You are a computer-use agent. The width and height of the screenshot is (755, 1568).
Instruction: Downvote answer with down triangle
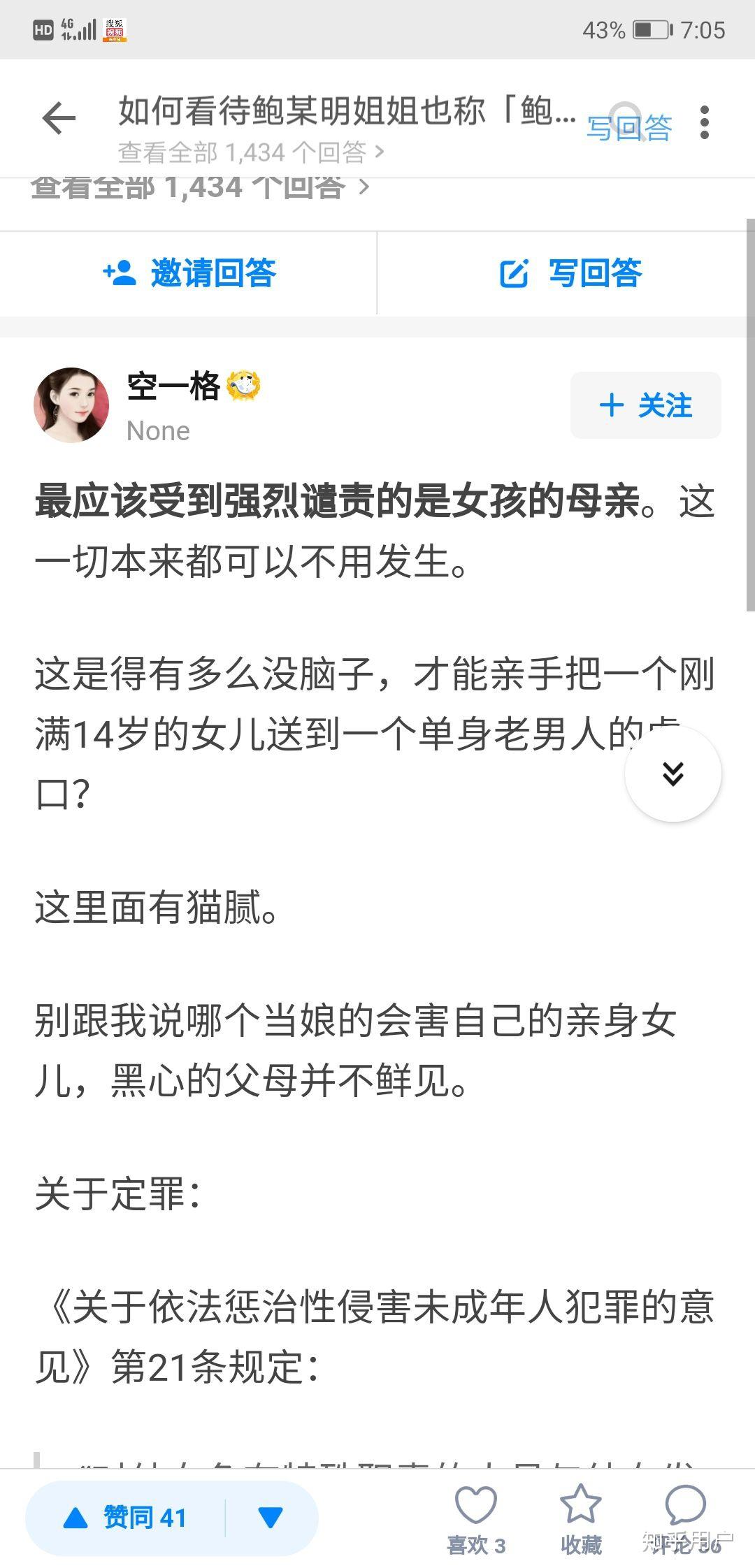click(x=270, y=1518)
